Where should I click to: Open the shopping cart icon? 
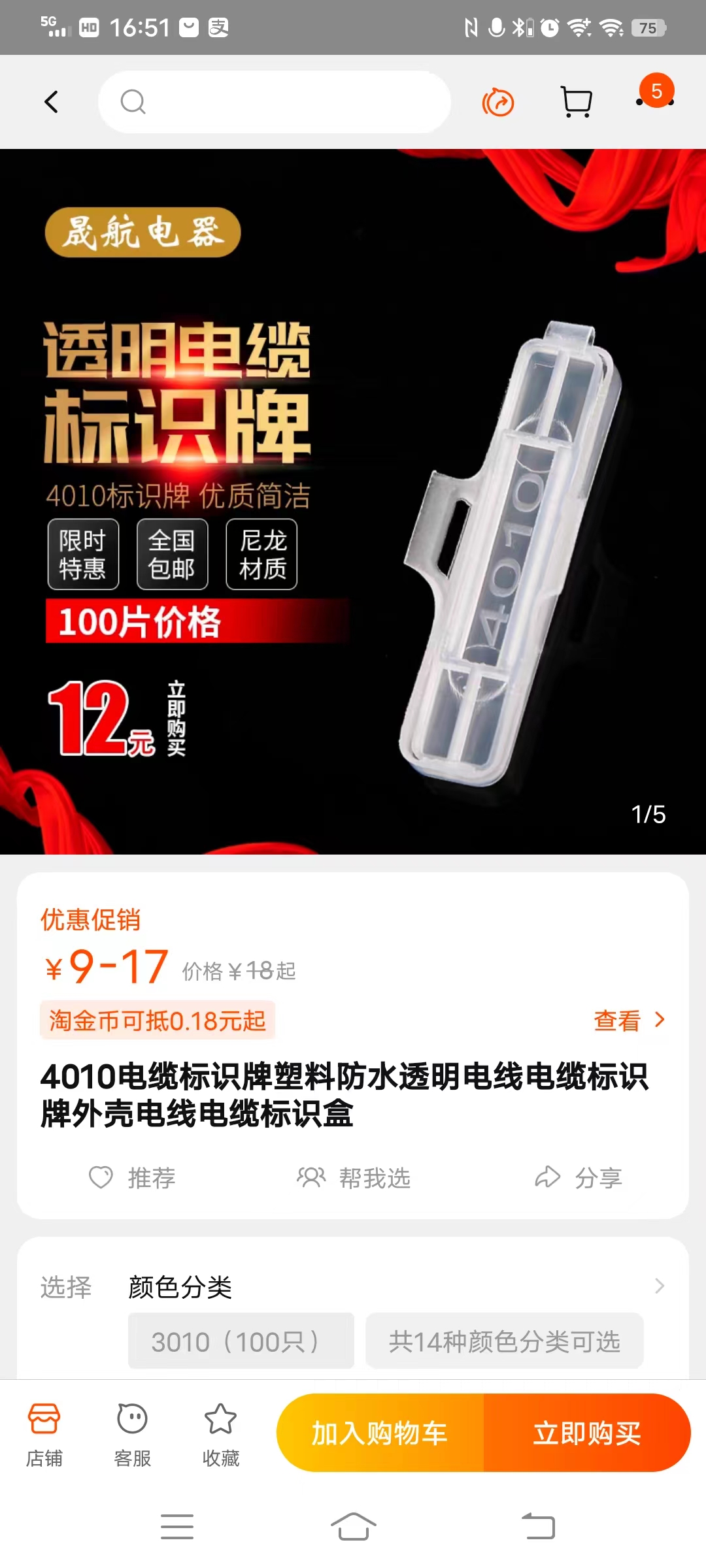[577, 102]
